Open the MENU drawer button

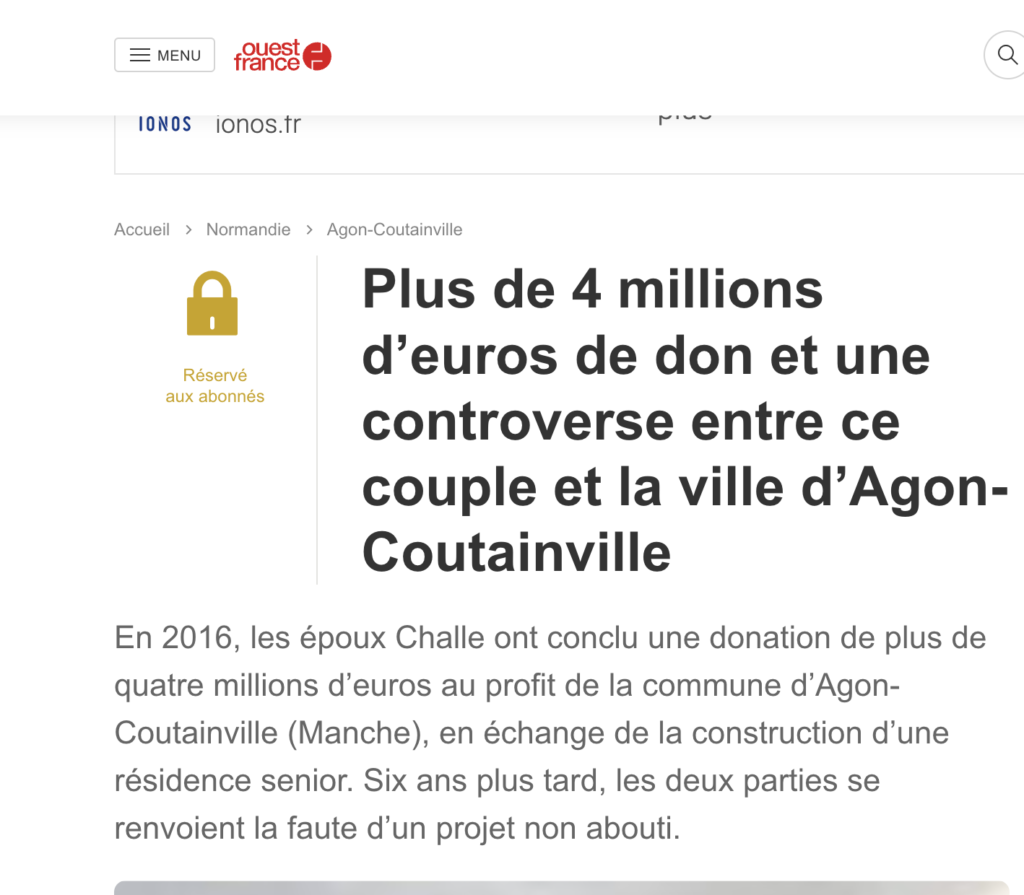[164, 55]
